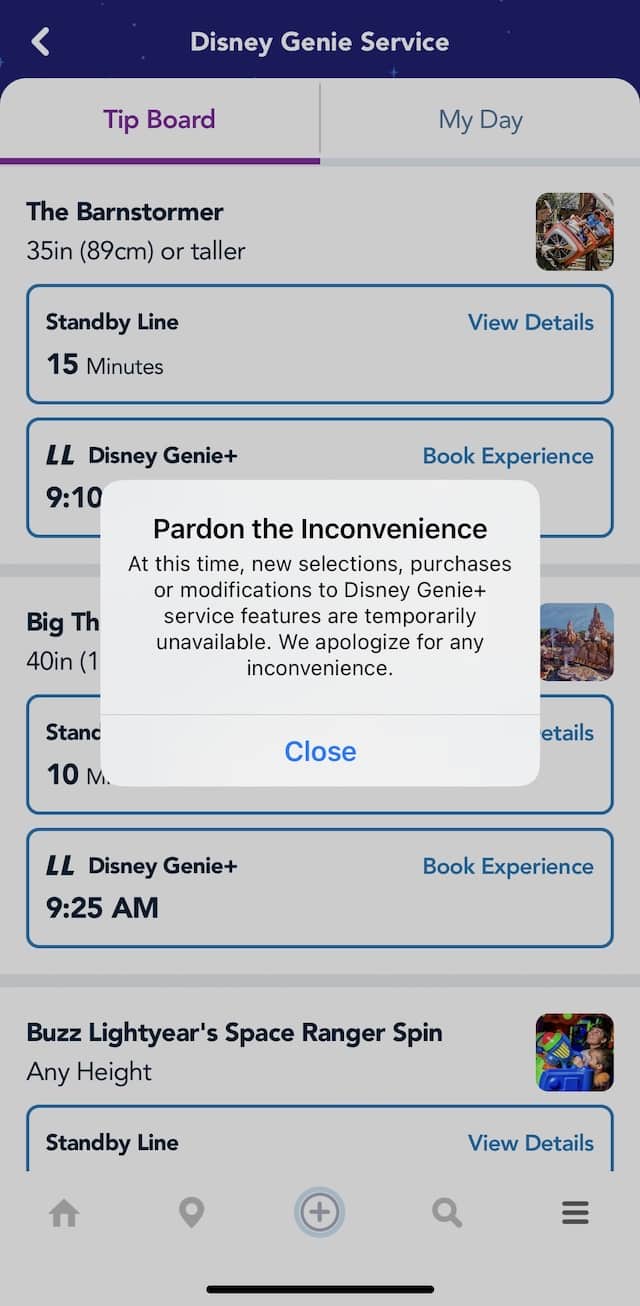This screenshot has width=640, height=1306.
Task: Go back using the top-left arrow
Action: pyautogui.click(x=40, y=42)
